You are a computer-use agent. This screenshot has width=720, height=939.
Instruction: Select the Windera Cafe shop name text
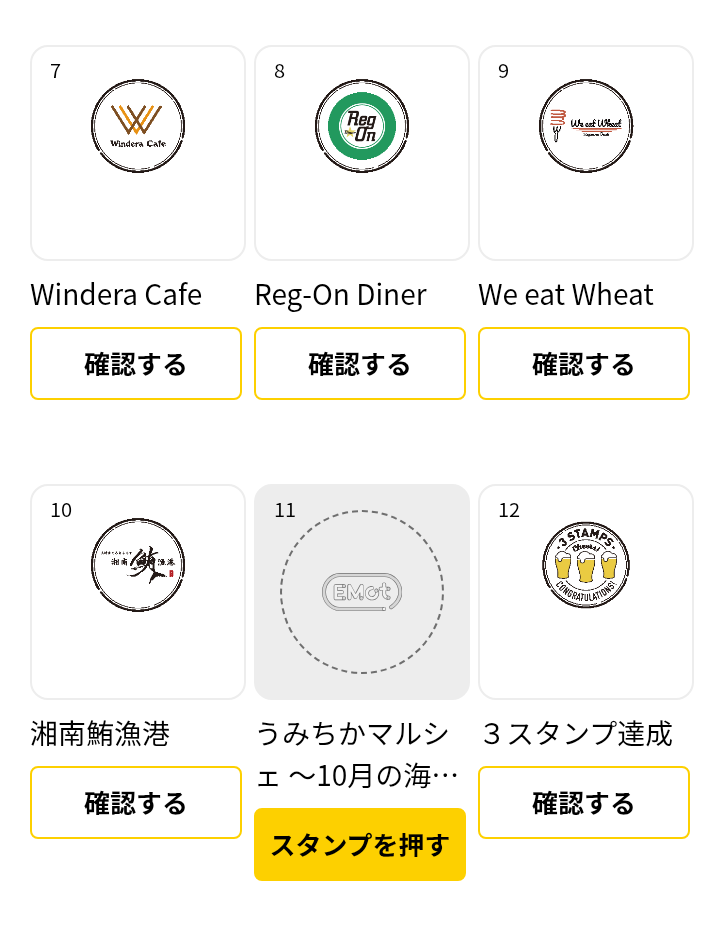click(x=115, y=294)
